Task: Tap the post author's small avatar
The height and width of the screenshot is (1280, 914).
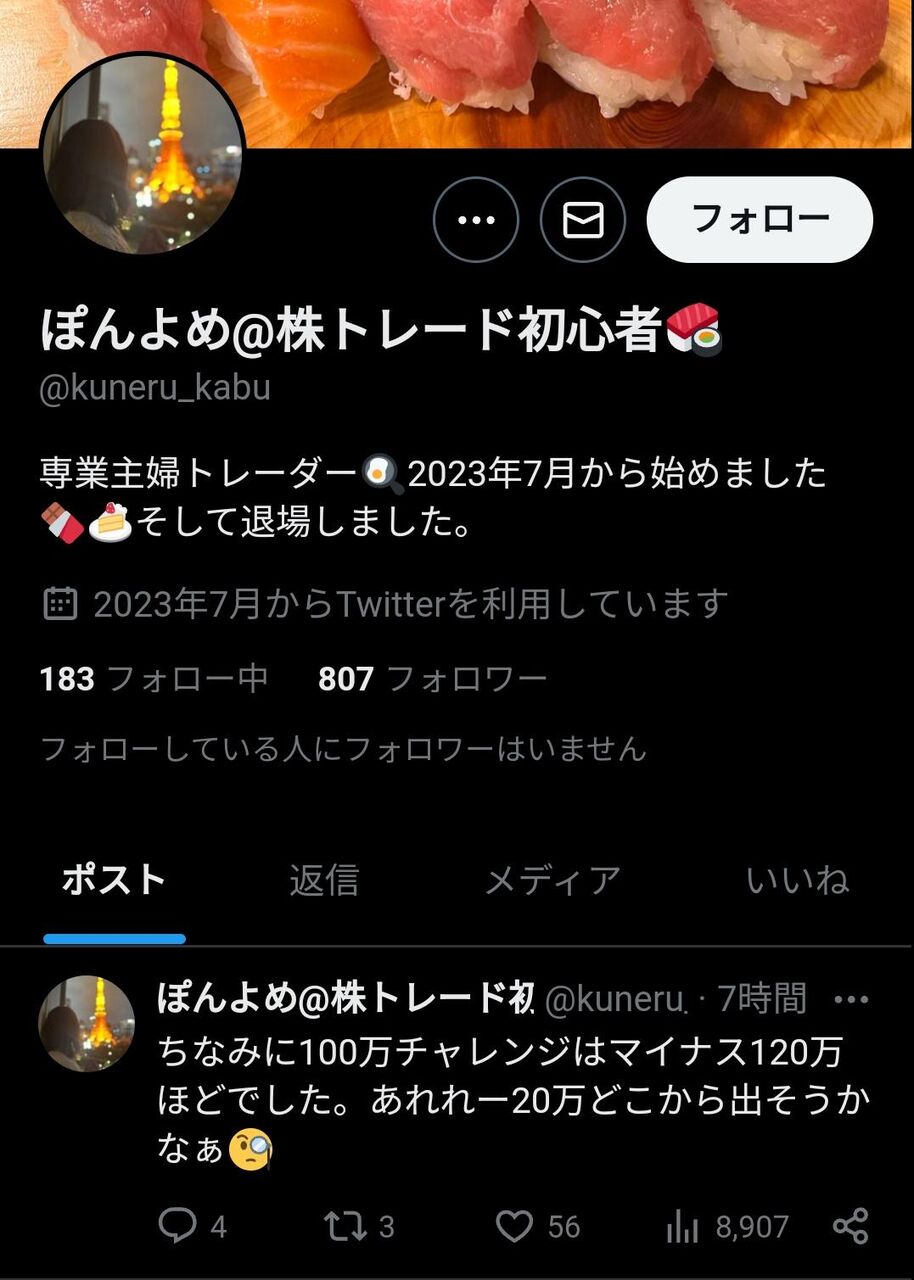Action: (x=86, y=1023)
